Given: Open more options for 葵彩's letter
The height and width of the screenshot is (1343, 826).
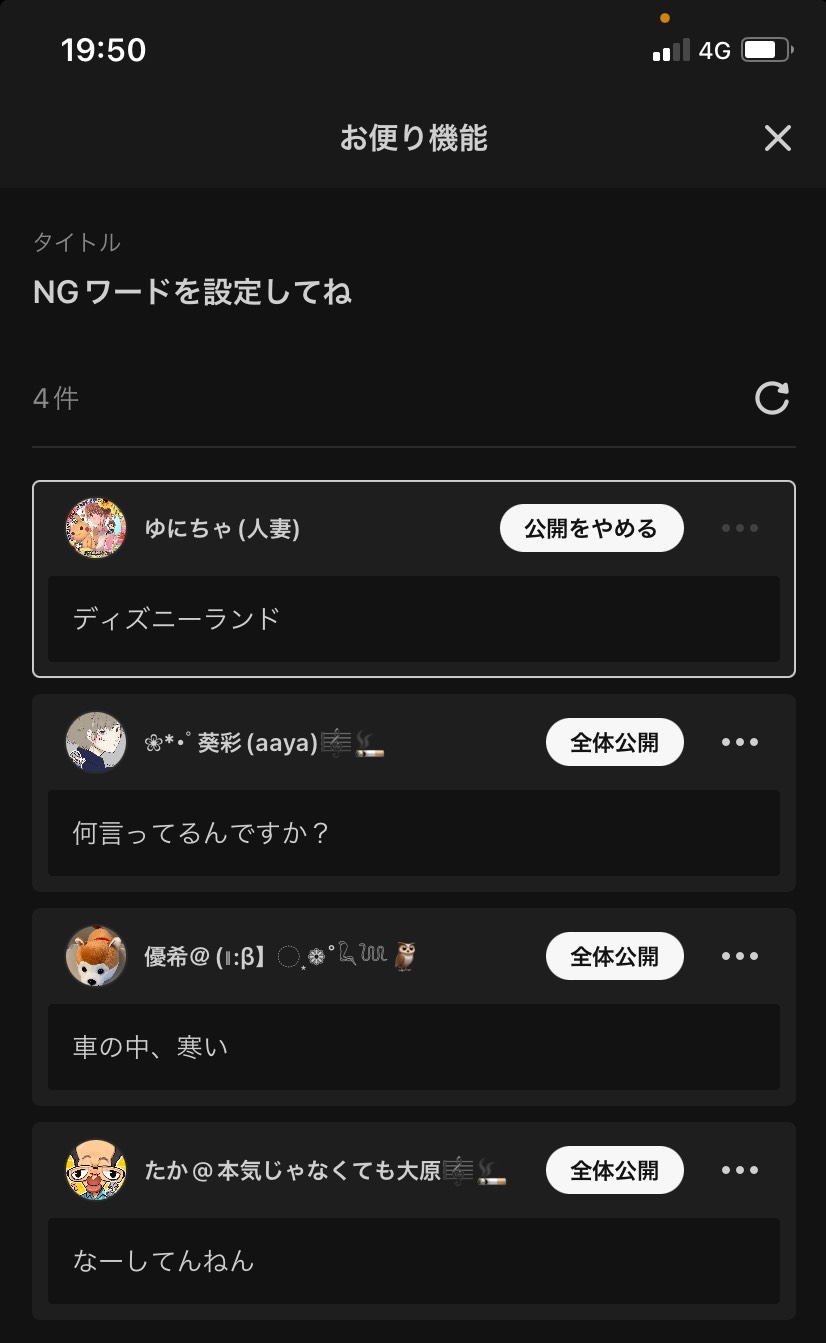Looking at the screenshot, I should [740, 742].
